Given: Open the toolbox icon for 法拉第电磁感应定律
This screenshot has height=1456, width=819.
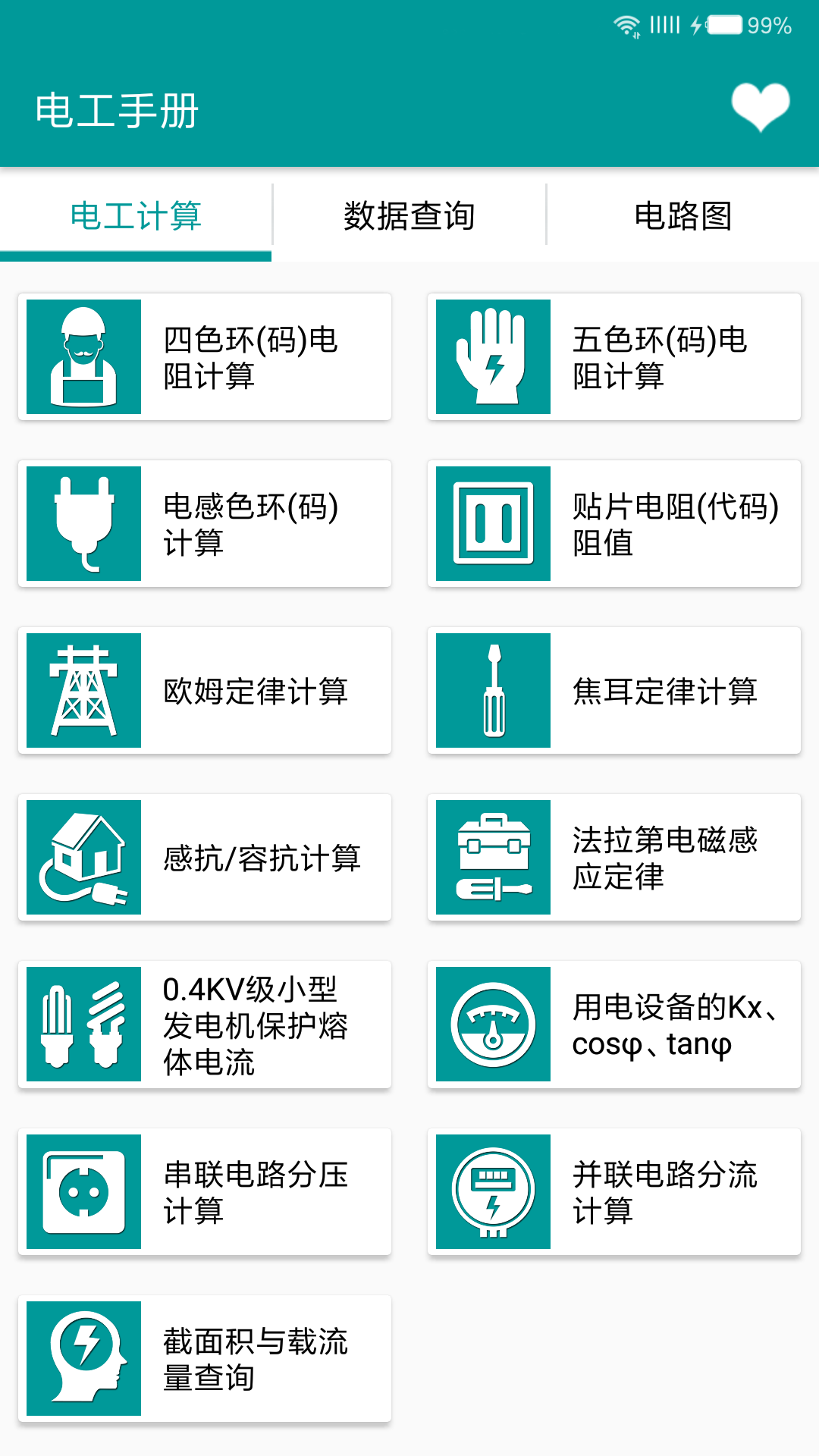Looking at the screenshot, I should (x=492, y=857).
